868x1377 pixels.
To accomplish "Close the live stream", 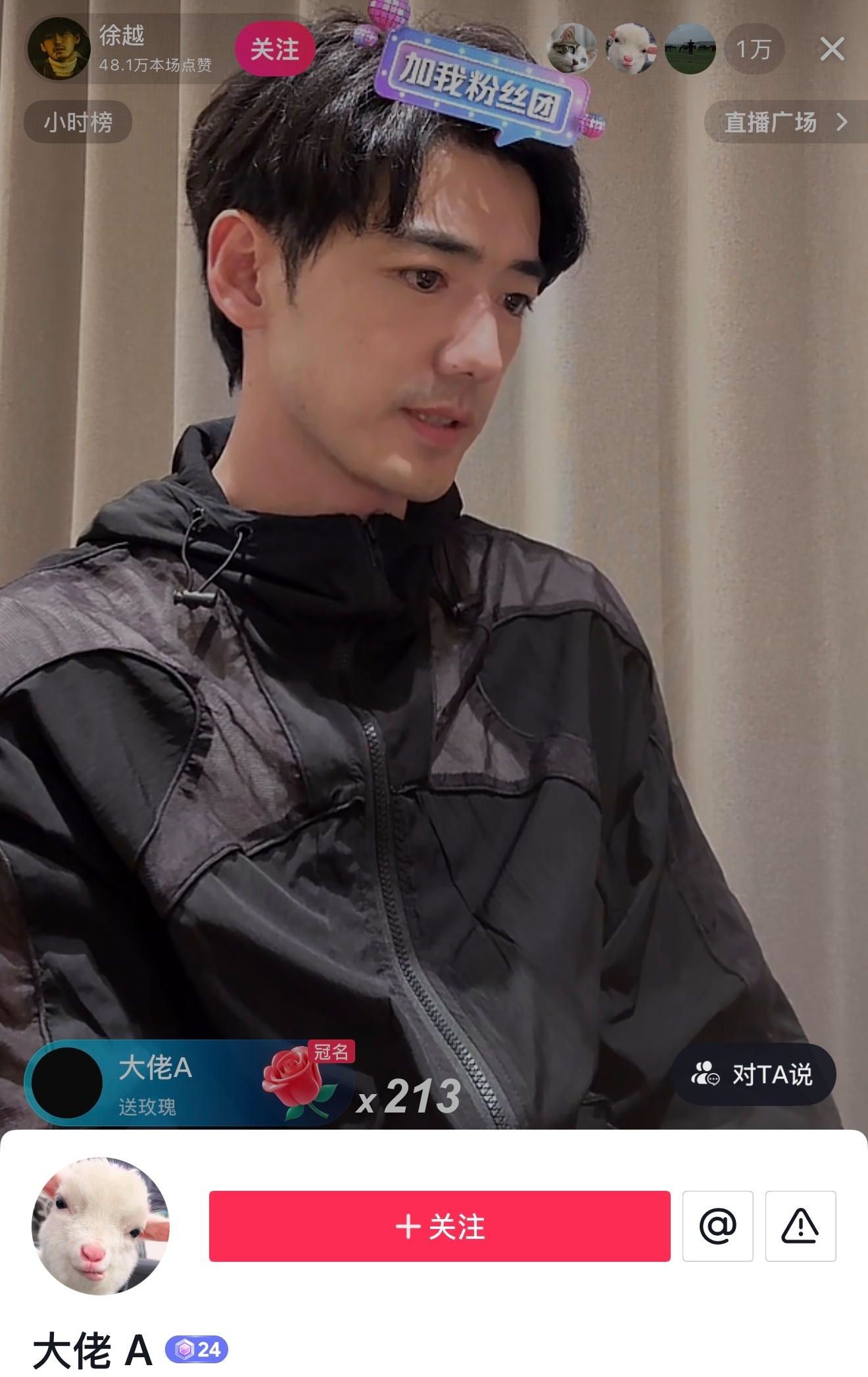I will tap(832, 49).
